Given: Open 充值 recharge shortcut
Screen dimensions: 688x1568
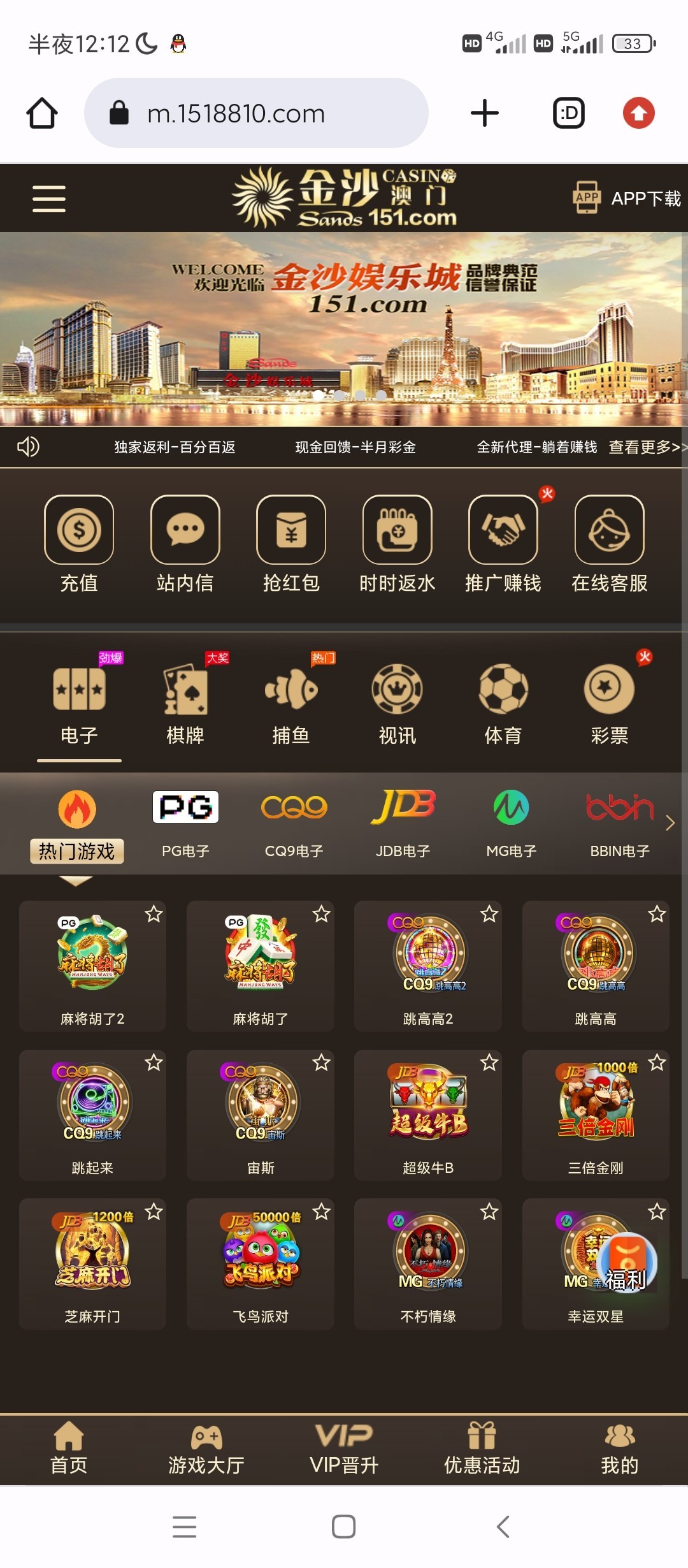Looking at the screenshot, I should click(x=79, y=544).
